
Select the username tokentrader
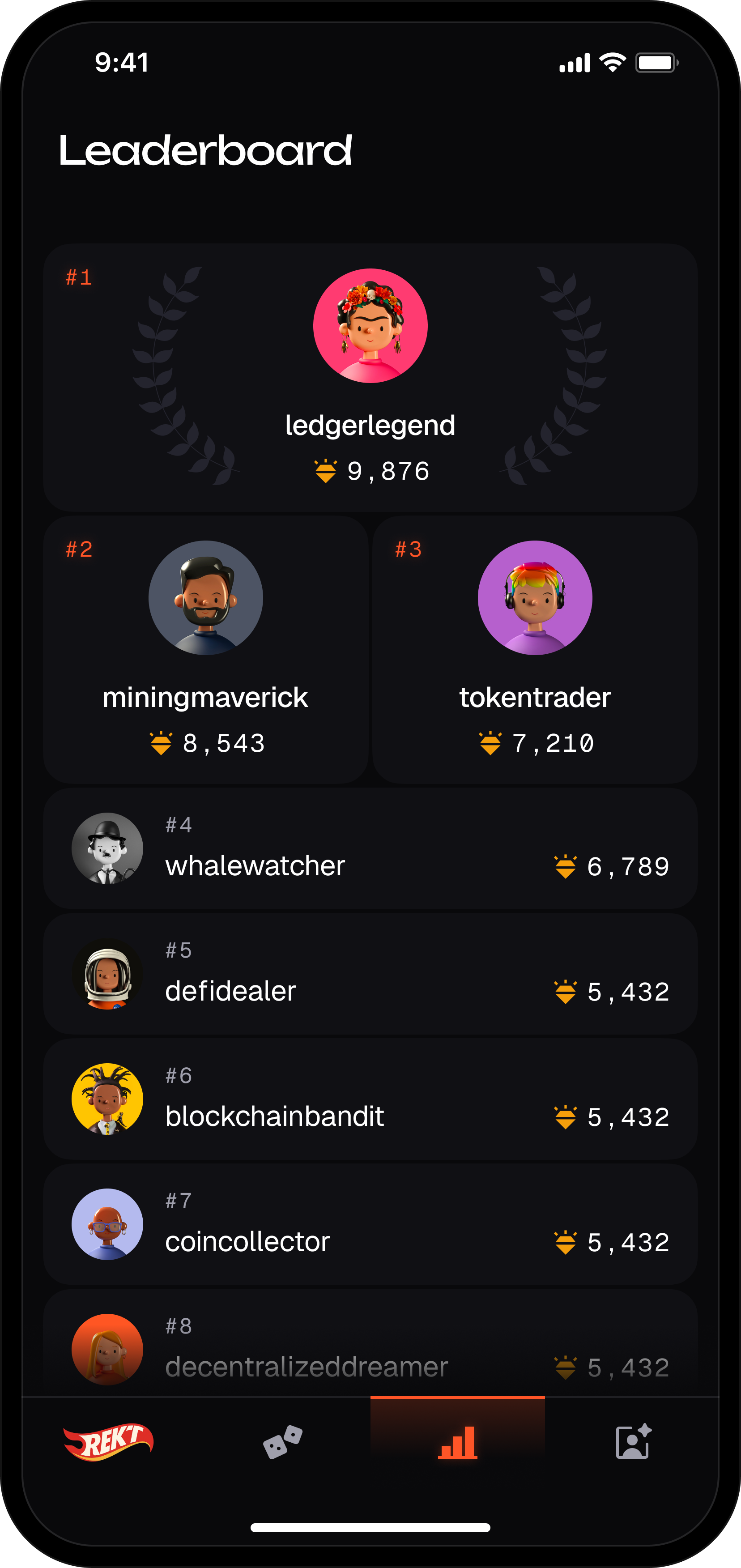pyautogui.click(x=535, y=698)
